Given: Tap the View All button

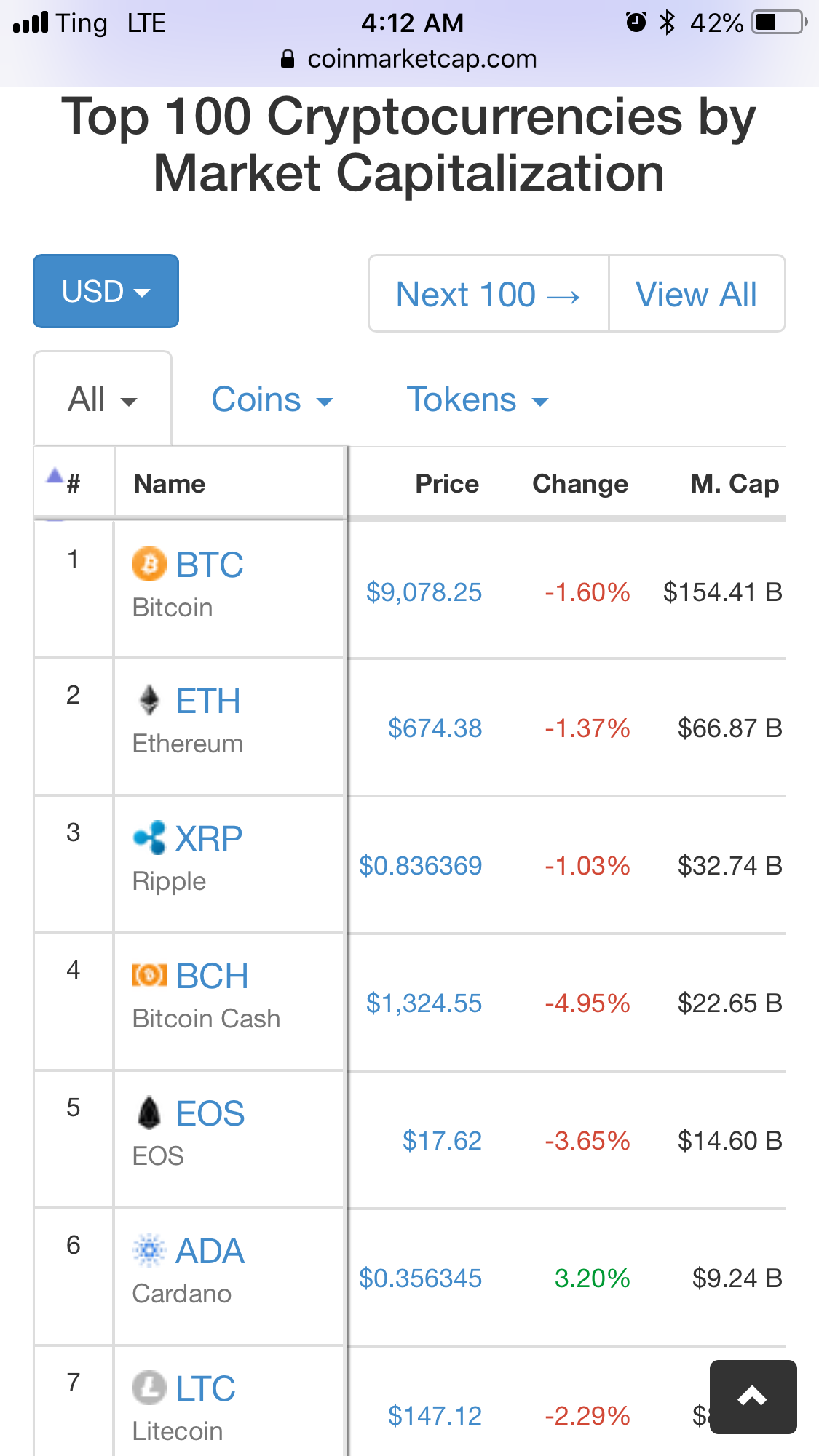Looking at the screenshot, I should [x=697, y=294].
